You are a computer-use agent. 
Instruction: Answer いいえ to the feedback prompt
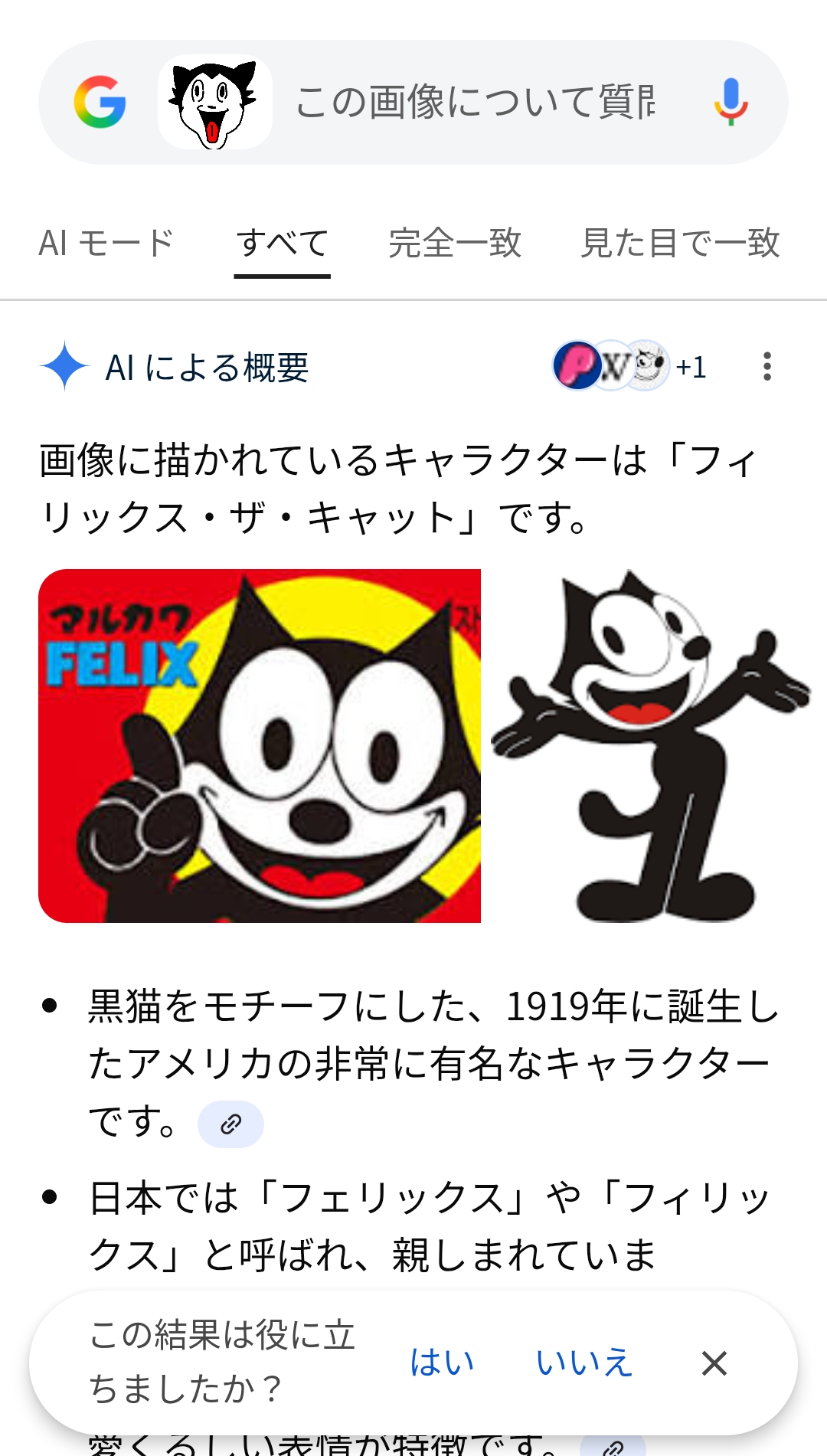point(583,1363)
